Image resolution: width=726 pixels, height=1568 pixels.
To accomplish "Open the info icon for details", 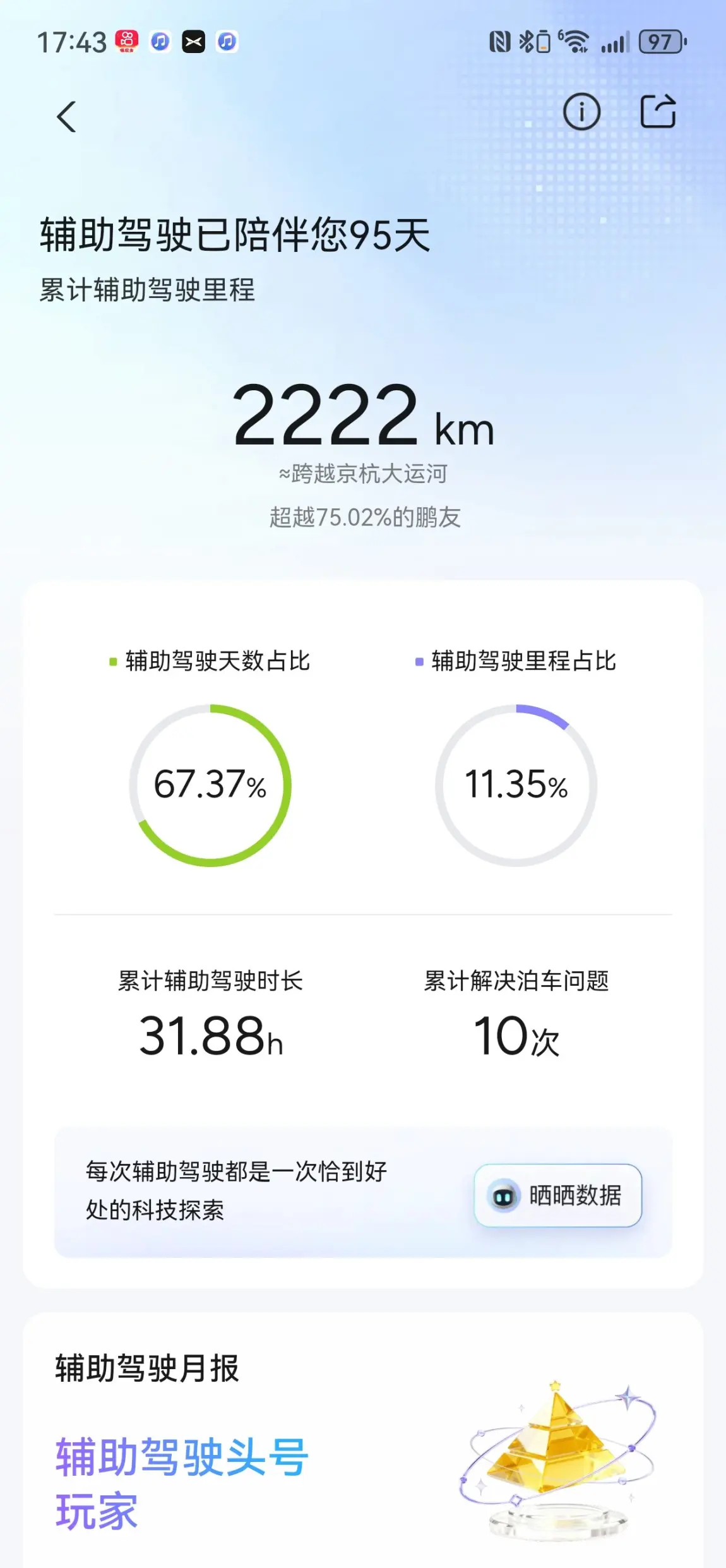I will (x=581, y=112).
